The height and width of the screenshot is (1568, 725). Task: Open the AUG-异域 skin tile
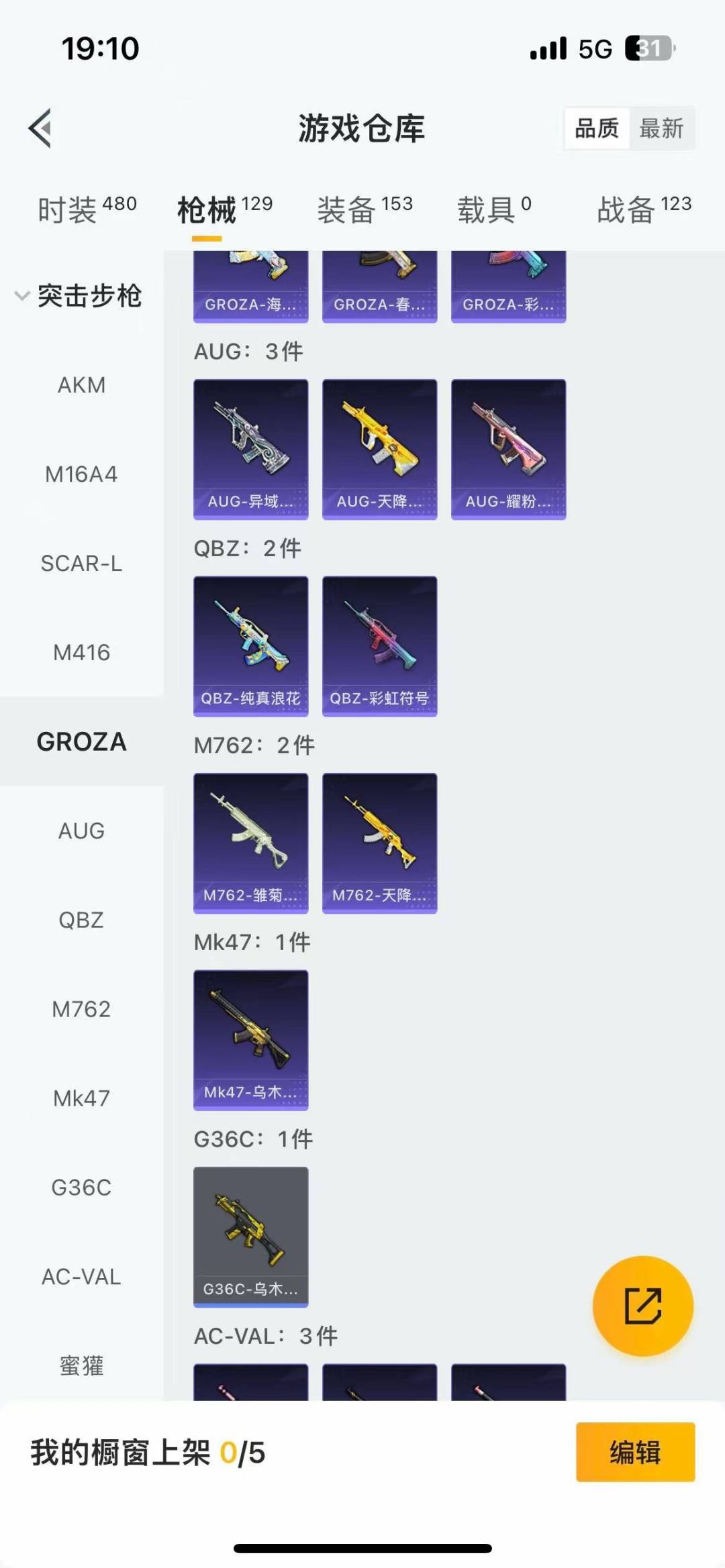pyautogui.click(x=251, y=449)
